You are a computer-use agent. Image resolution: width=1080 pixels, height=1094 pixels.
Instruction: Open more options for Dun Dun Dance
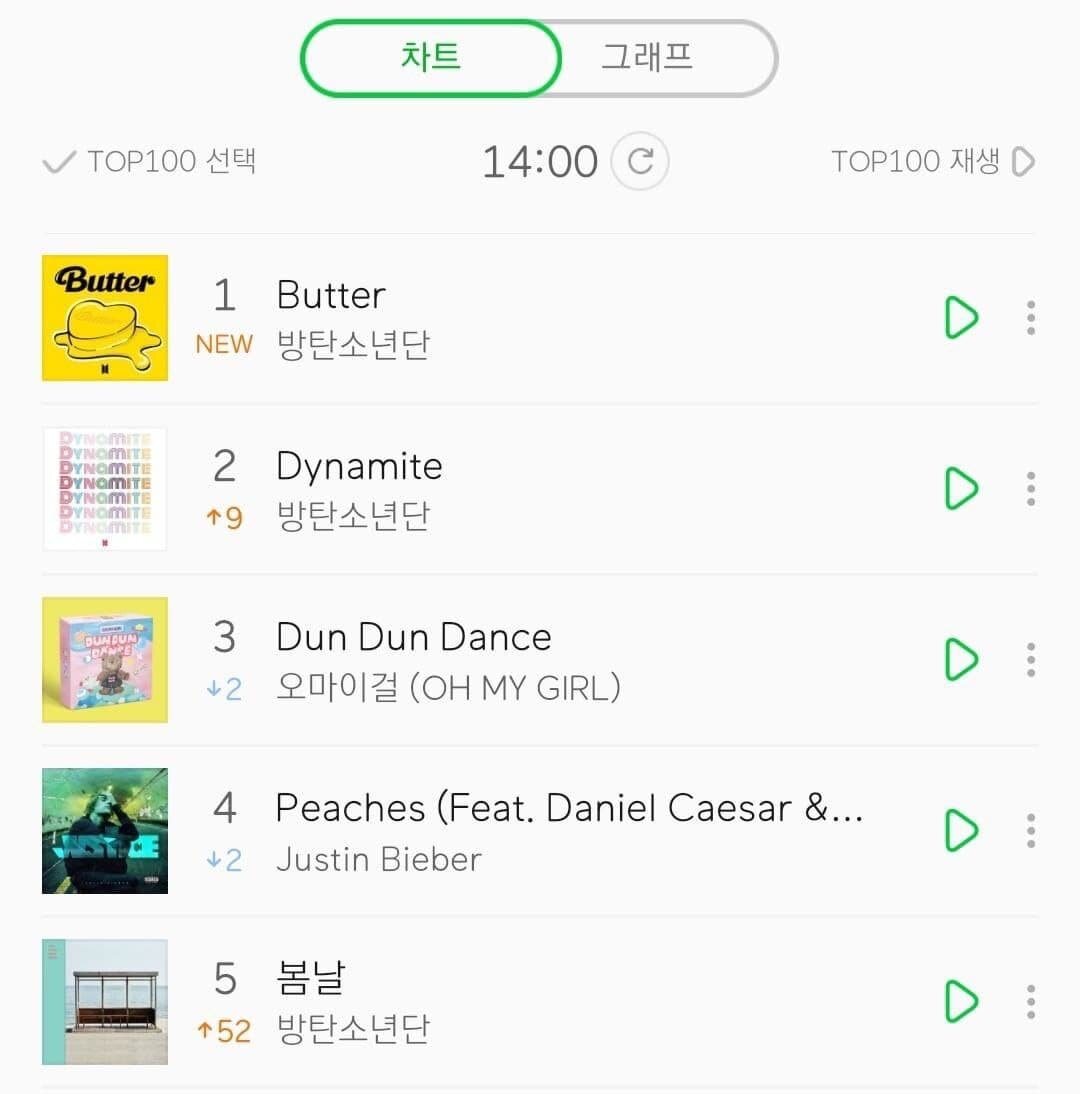click(1030, 660)
